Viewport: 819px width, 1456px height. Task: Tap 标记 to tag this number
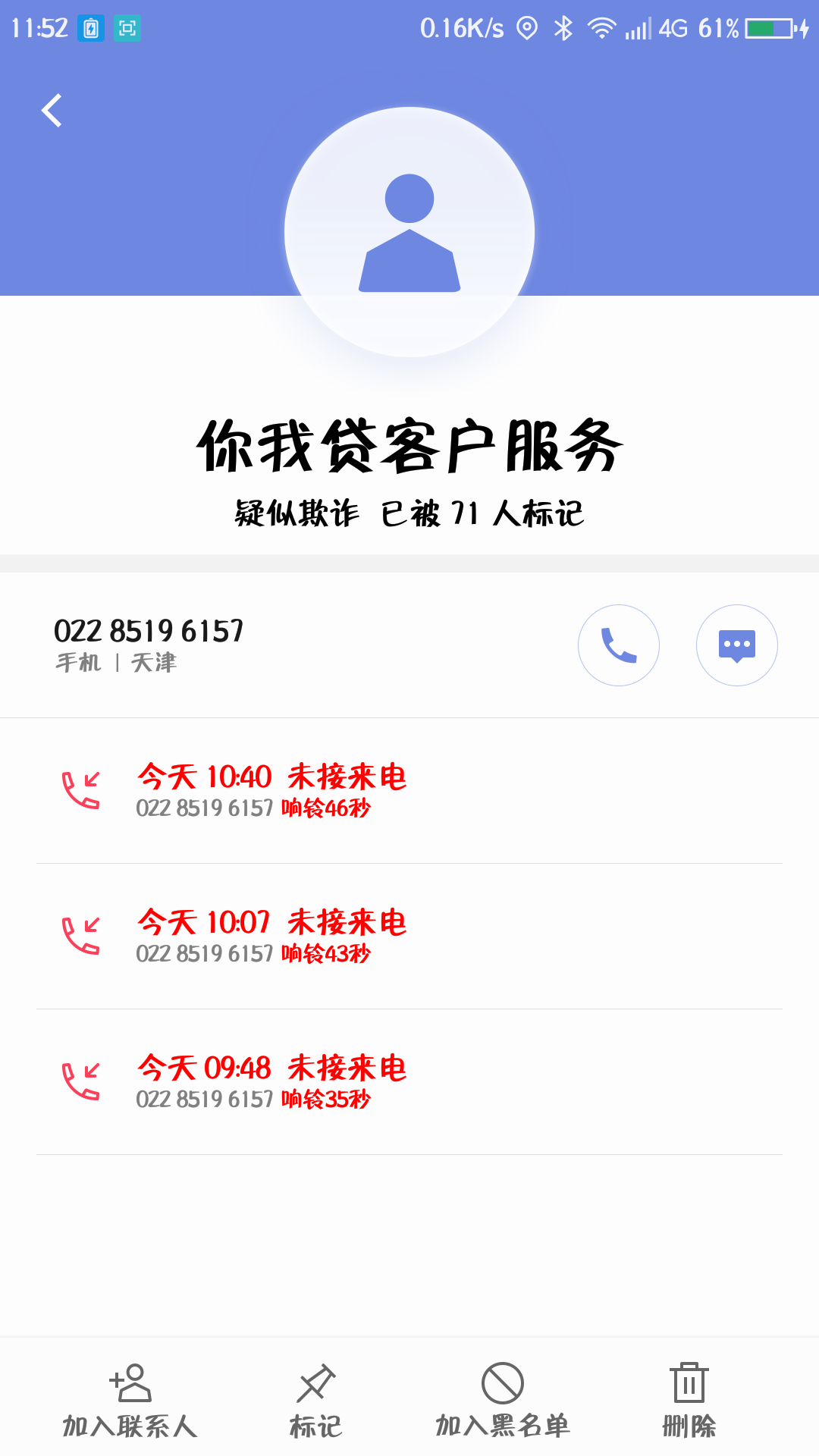coord(315,1400)
